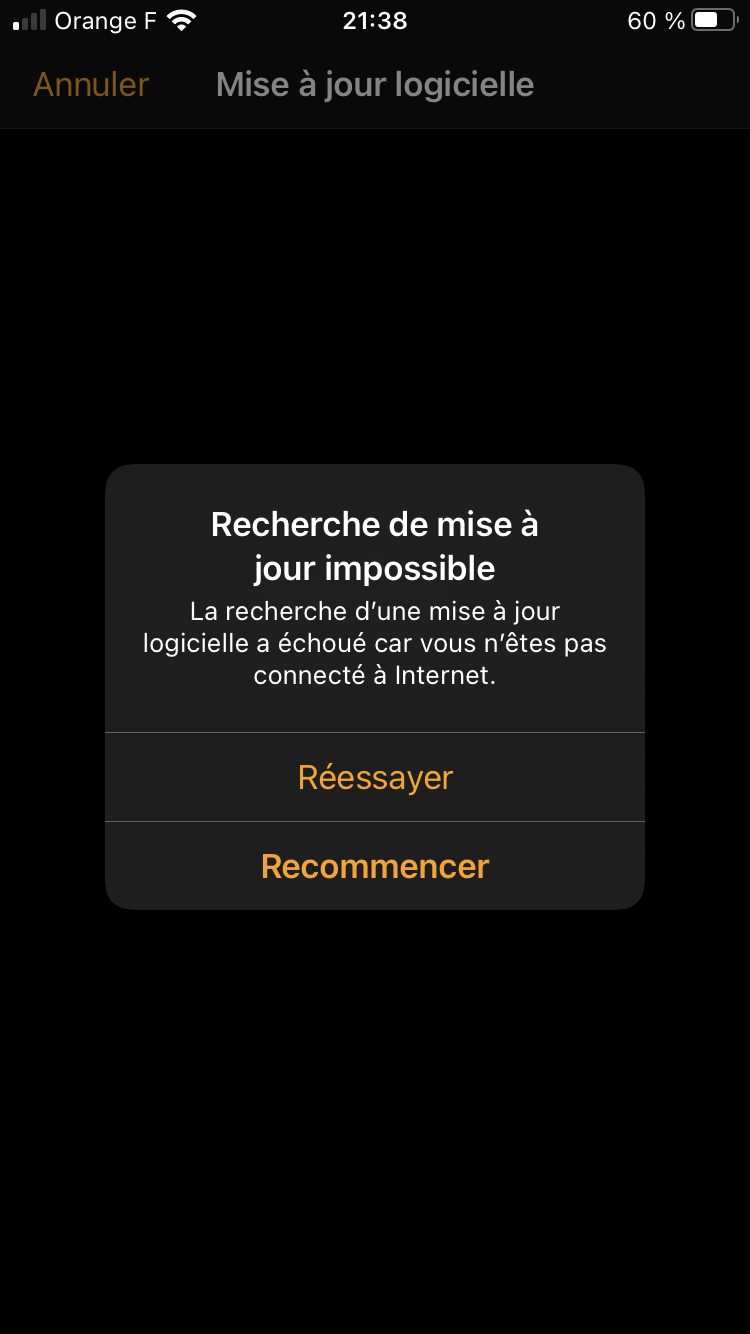Tap Réessayer in the update error dialog
Image resolution: width=750 pixels, height=1334 pixels.
tap(375, 777)
